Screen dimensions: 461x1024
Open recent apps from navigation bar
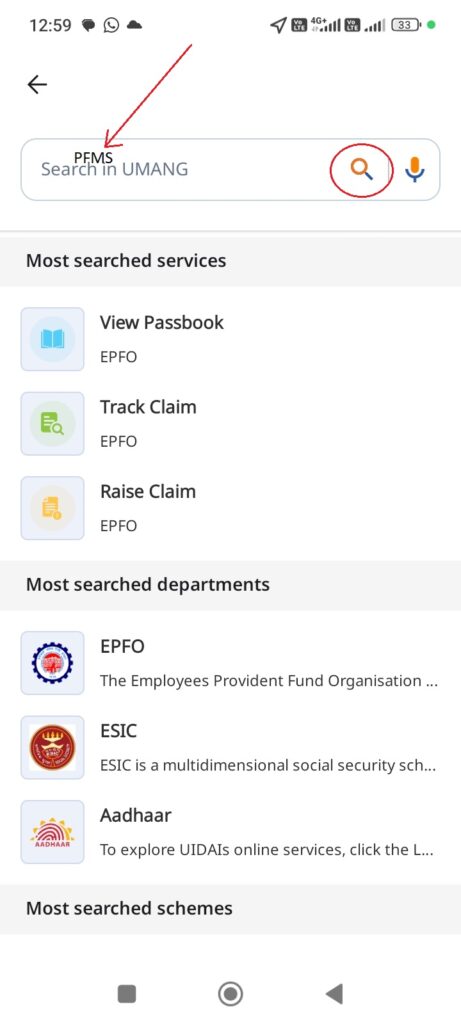[127, 994]
